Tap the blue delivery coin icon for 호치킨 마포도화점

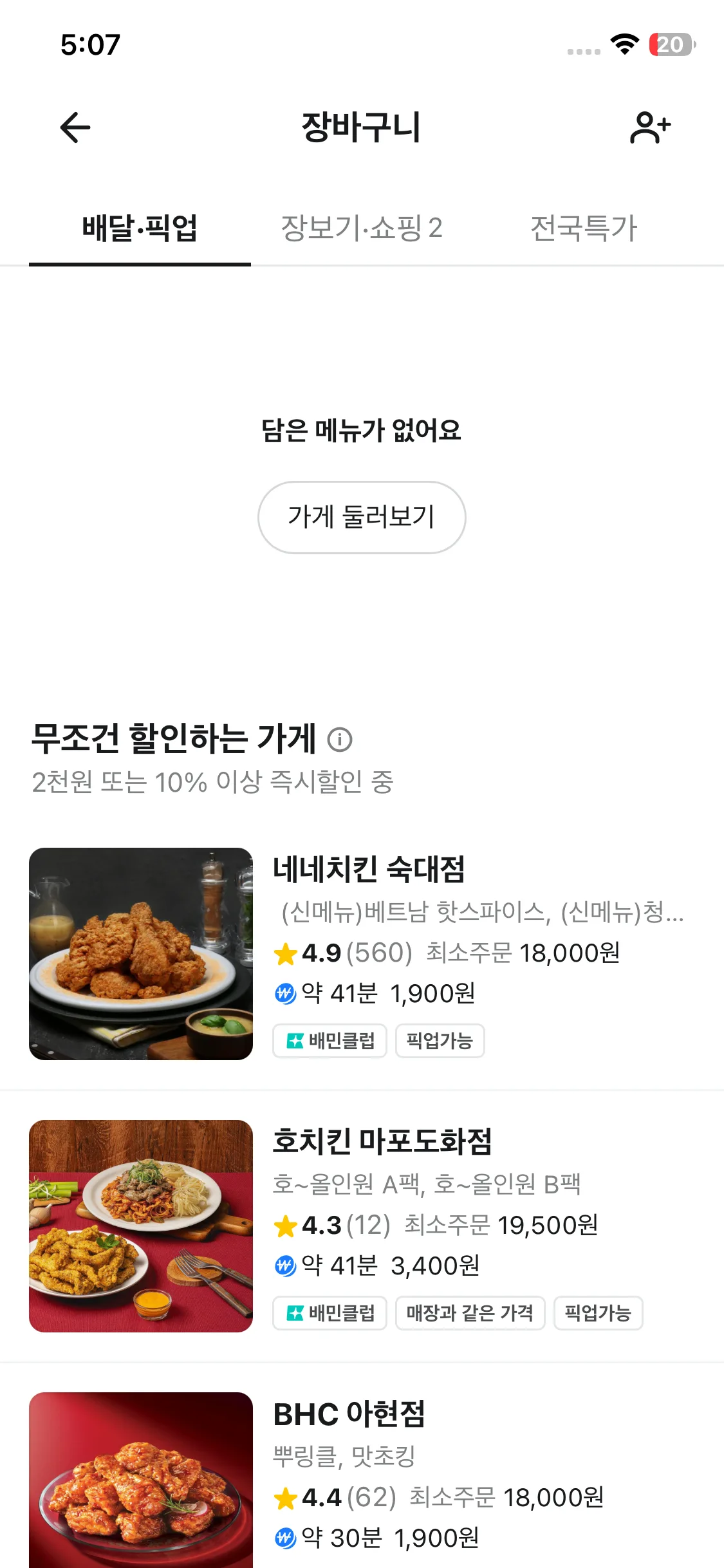283,1265
